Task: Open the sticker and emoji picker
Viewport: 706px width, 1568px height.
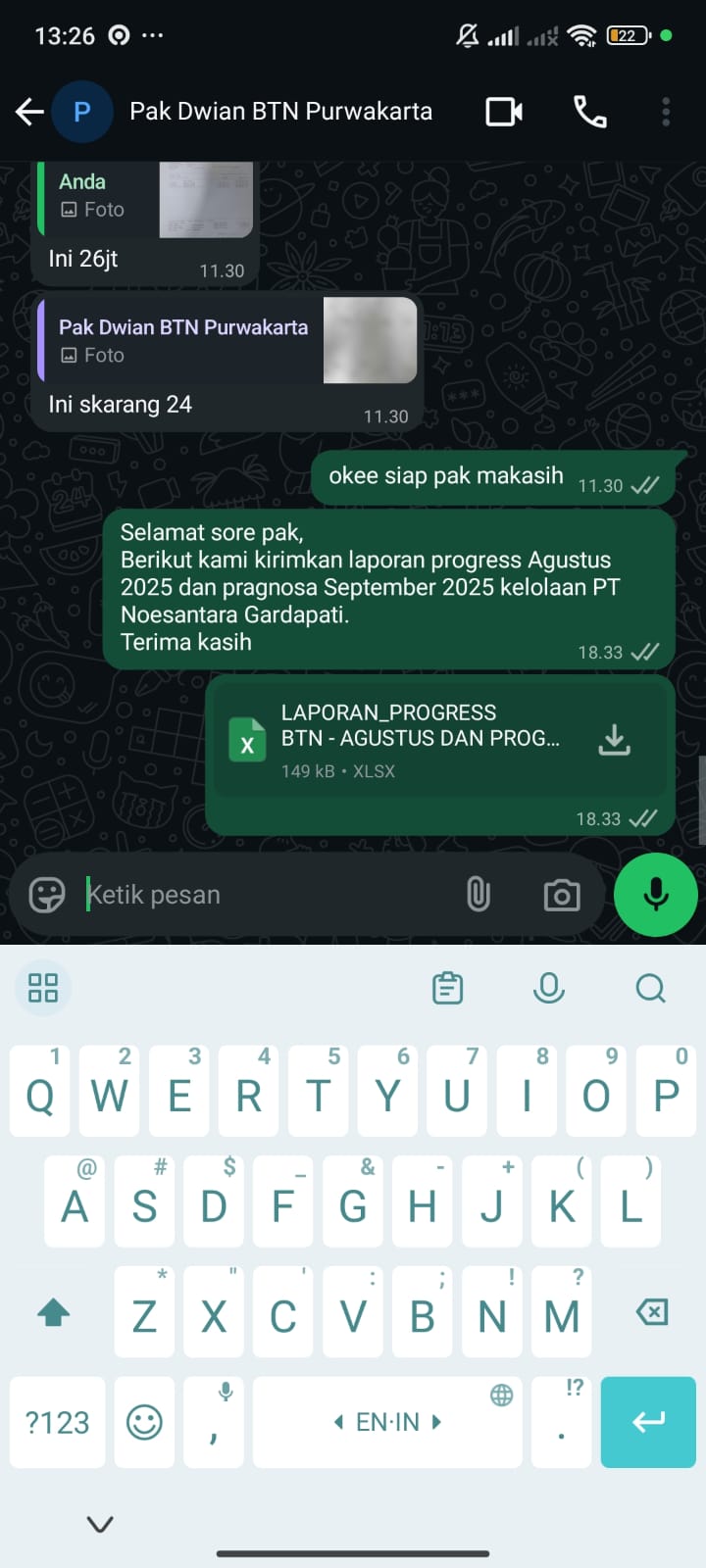Action: (47, 894)
